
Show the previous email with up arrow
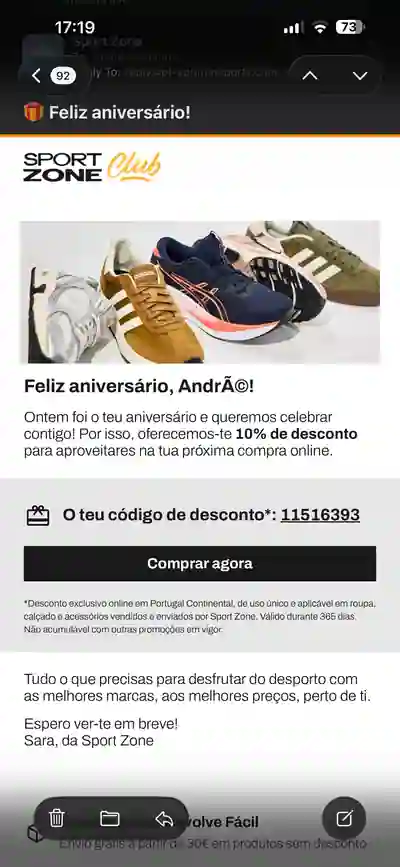(310, 76)
